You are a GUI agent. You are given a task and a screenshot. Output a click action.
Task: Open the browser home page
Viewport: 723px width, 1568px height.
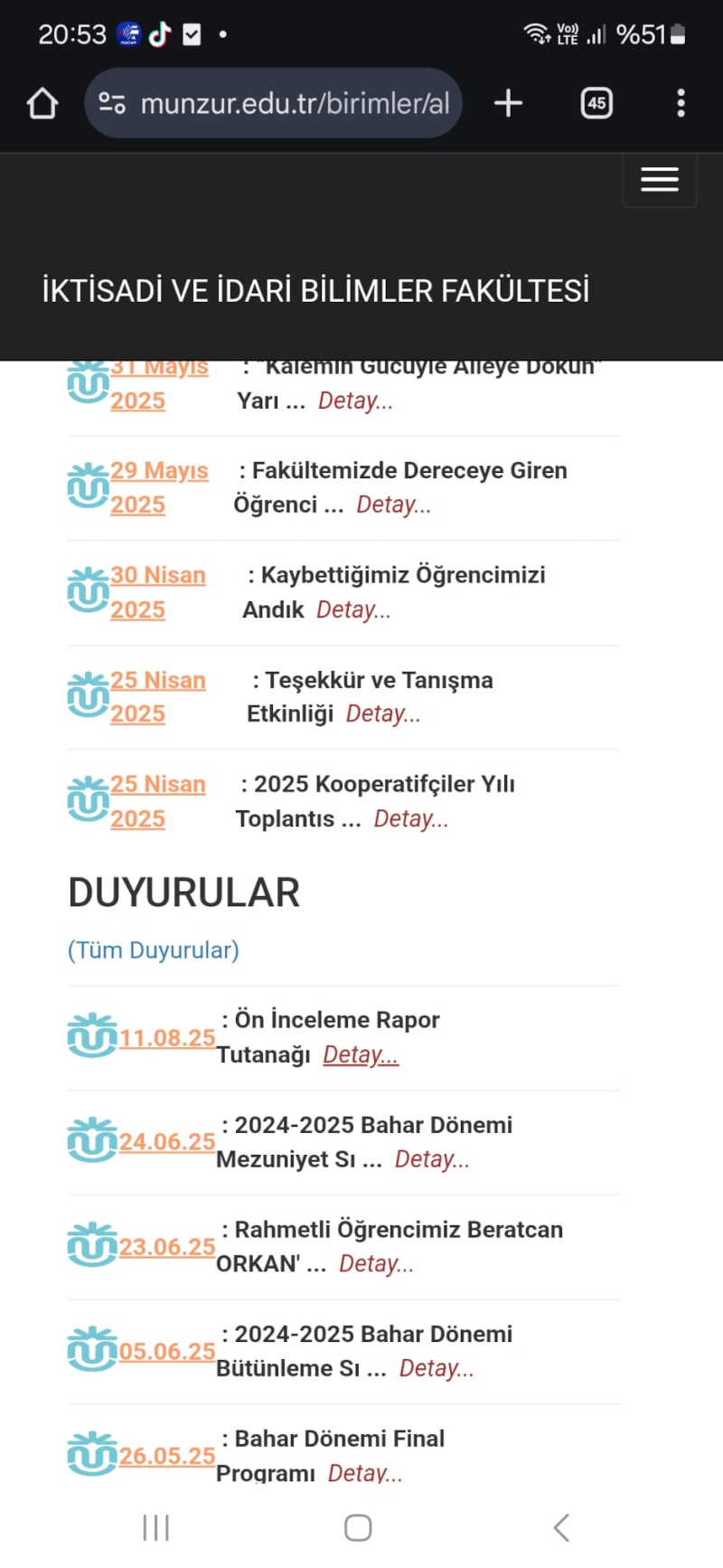point(42,104)
